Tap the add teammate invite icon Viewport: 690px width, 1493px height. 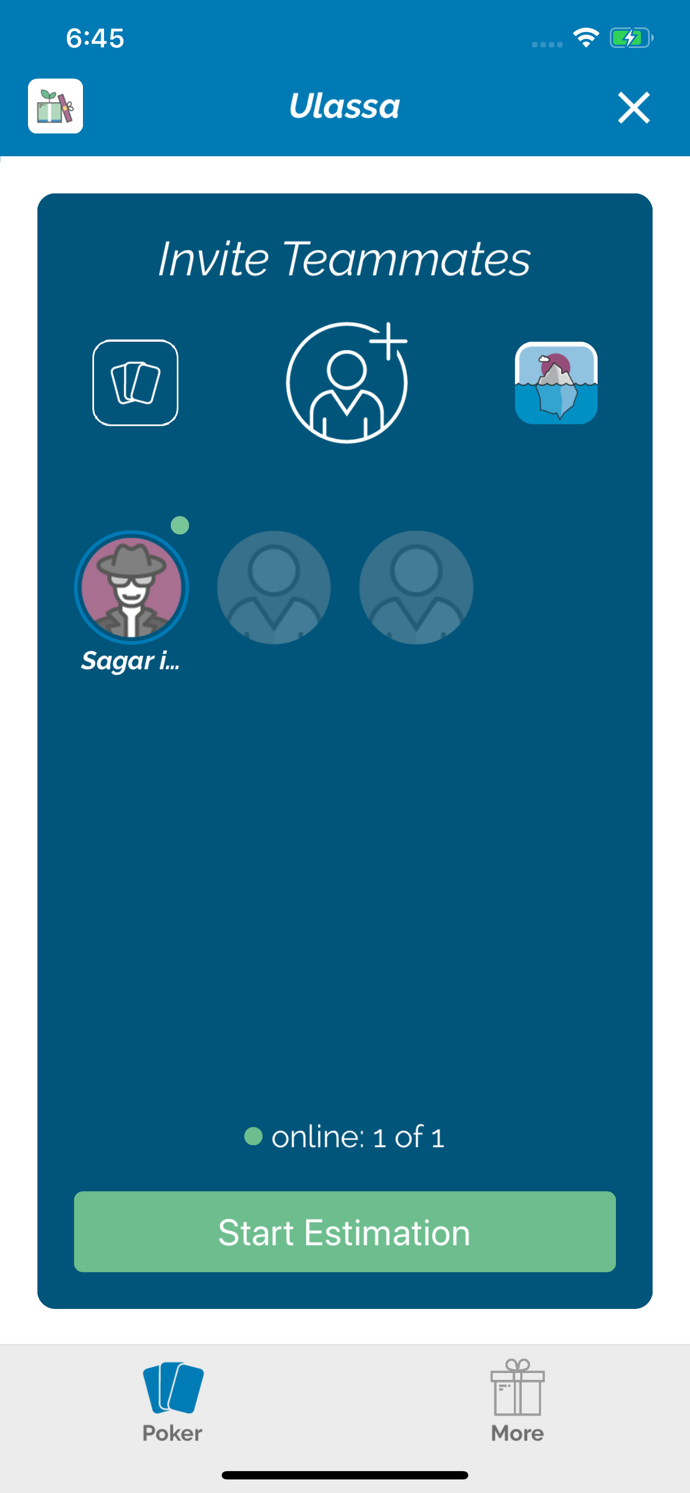pos(346,382)
